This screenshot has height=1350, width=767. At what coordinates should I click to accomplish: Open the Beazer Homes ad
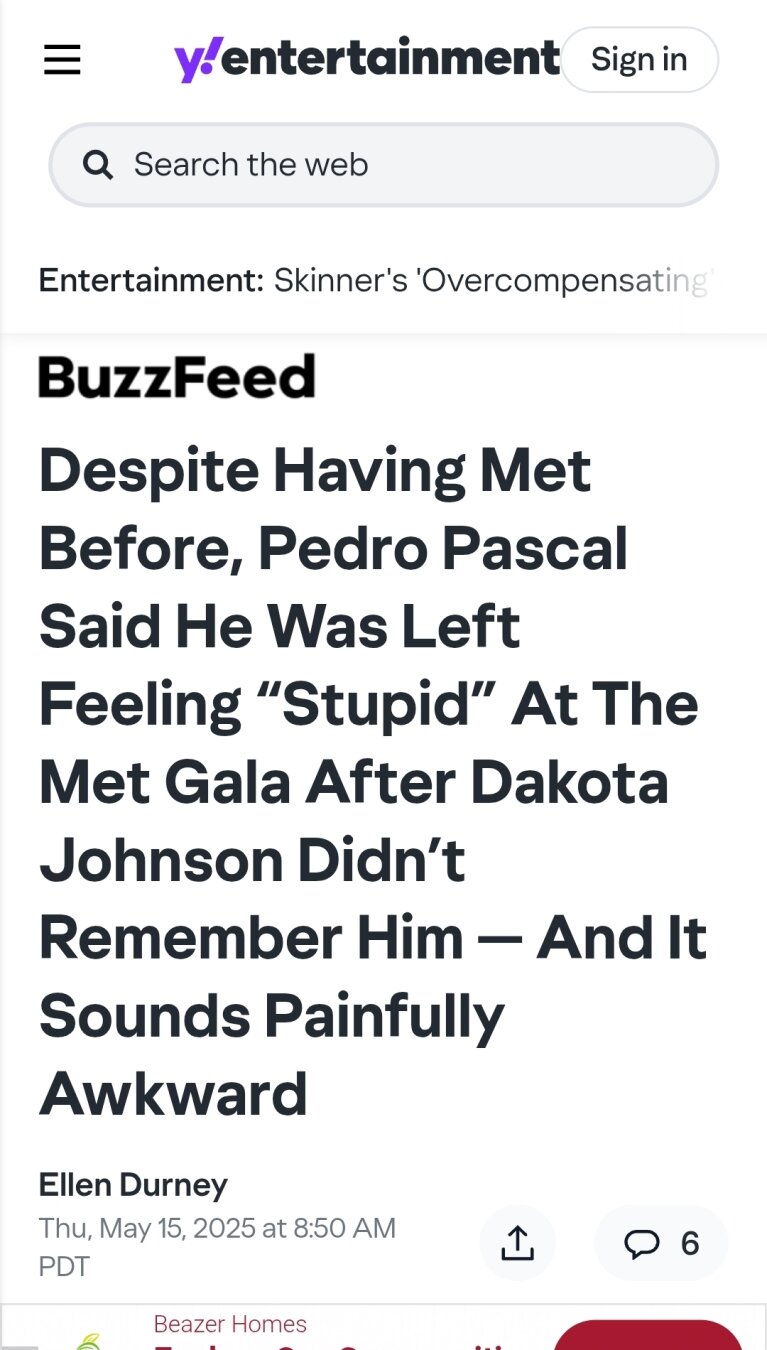(384, 1327)
